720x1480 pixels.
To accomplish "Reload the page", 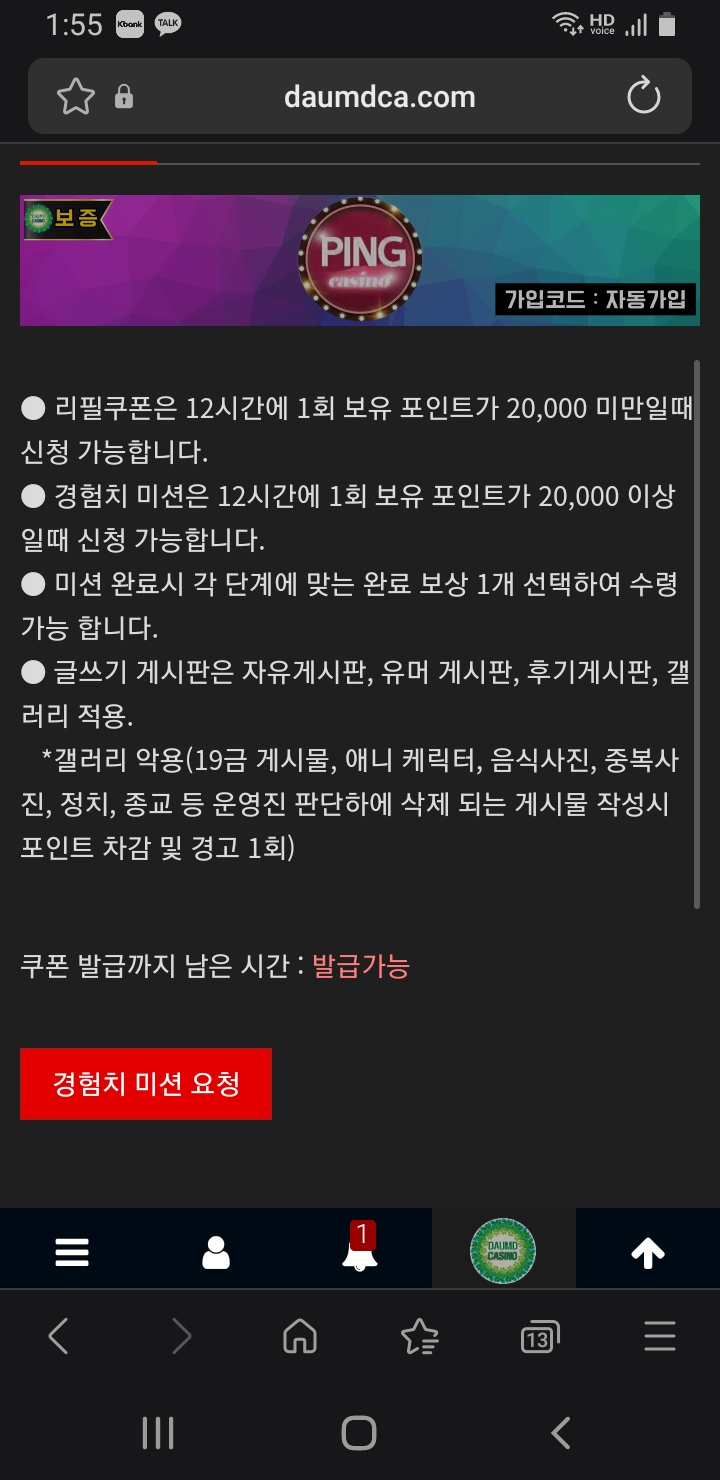I will point(644,97).
